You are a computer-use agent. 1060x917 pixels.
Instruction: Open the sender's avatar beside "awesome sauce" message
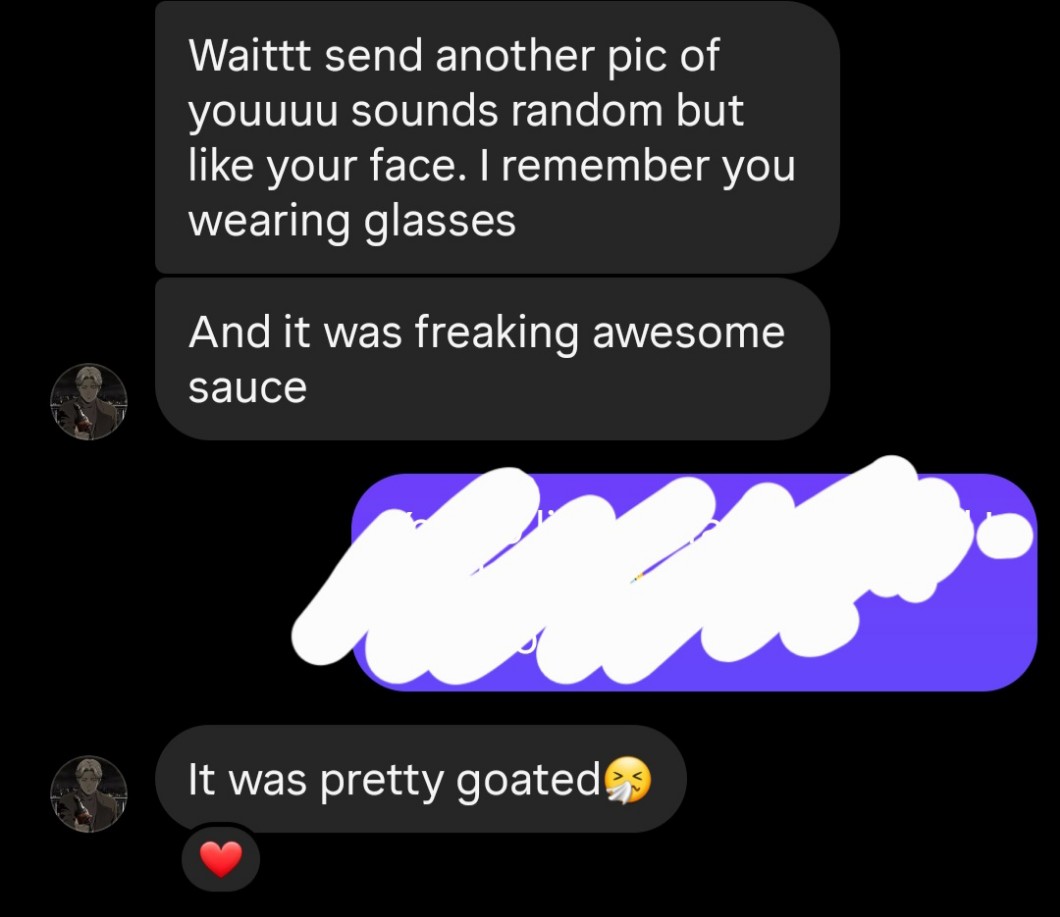click(89, 401)
